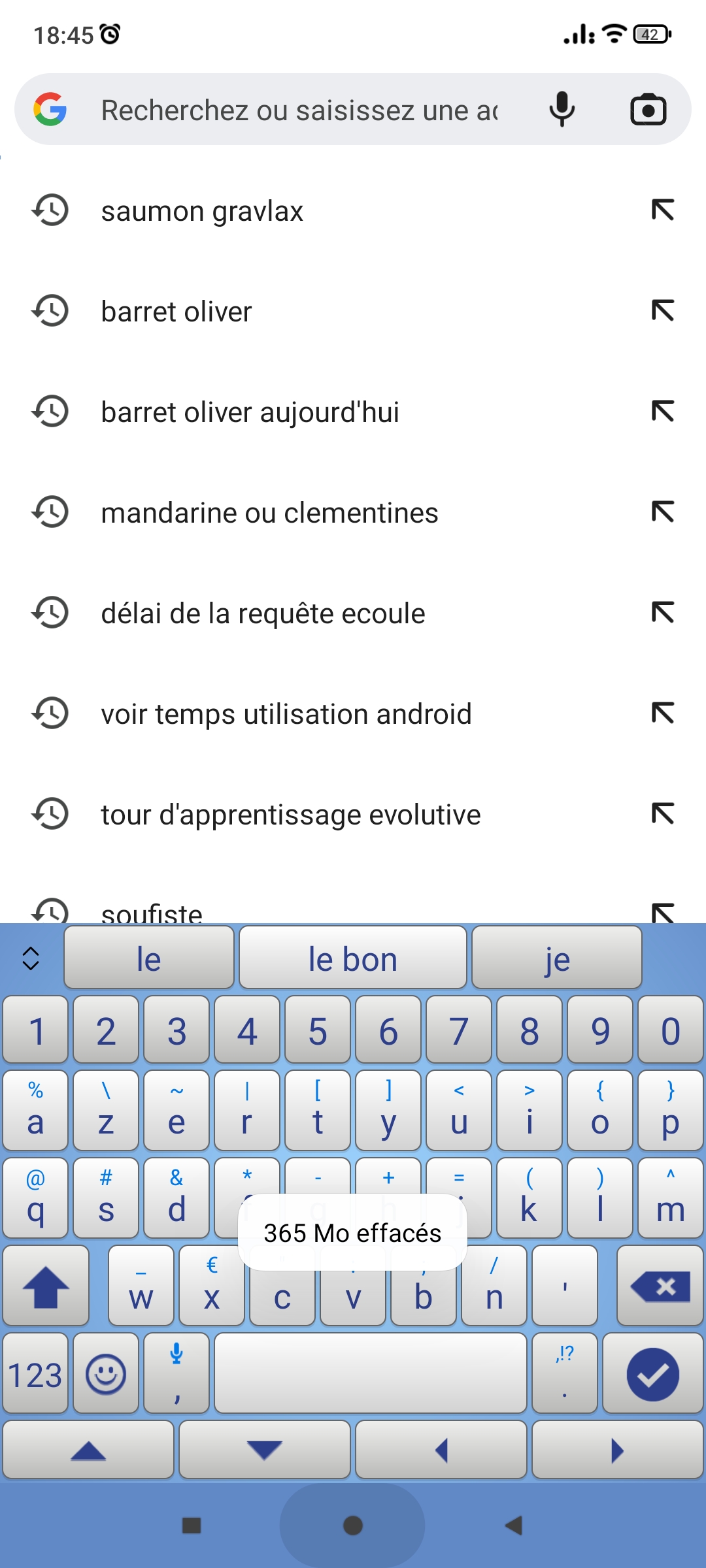Start voice search with the microphone
This screenshot has width=706, height=1568.
(x=562, y=109)
